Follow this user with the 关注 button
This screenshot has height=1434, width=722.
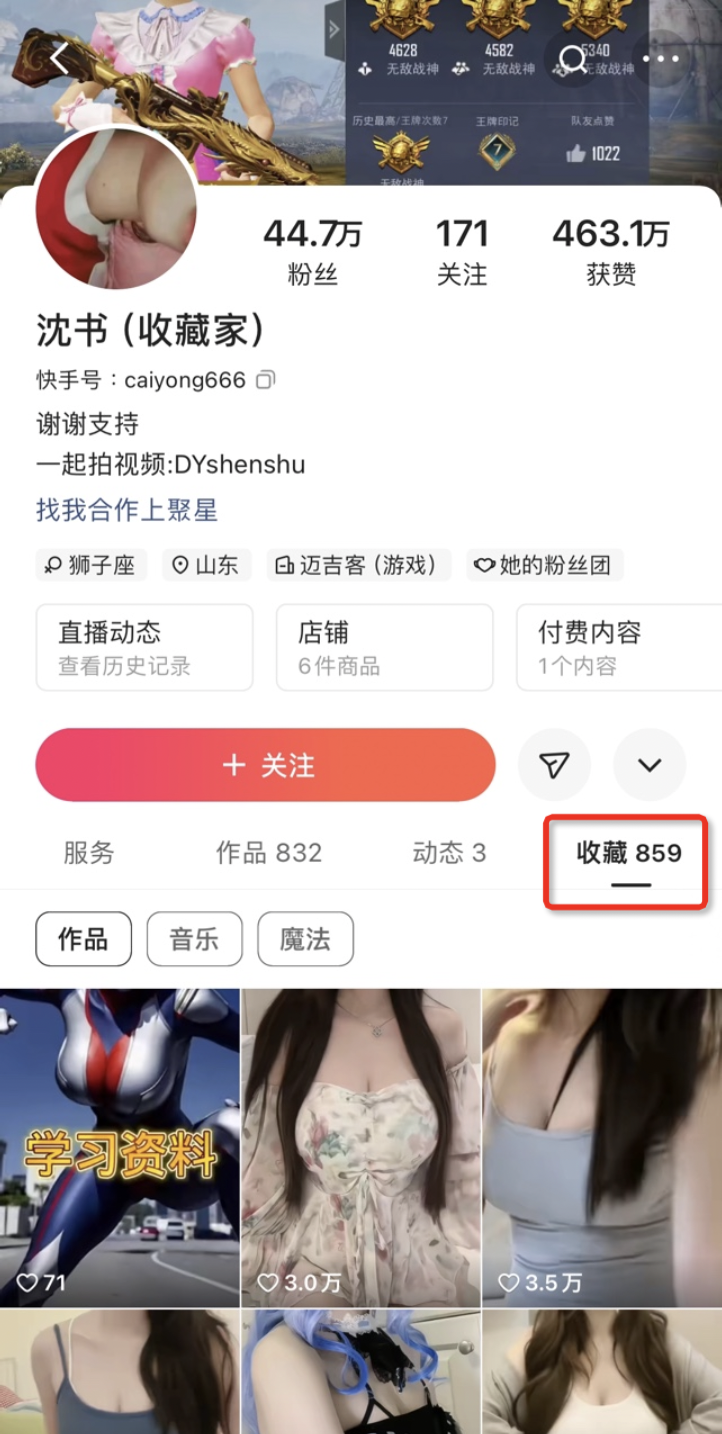(265, 765)
